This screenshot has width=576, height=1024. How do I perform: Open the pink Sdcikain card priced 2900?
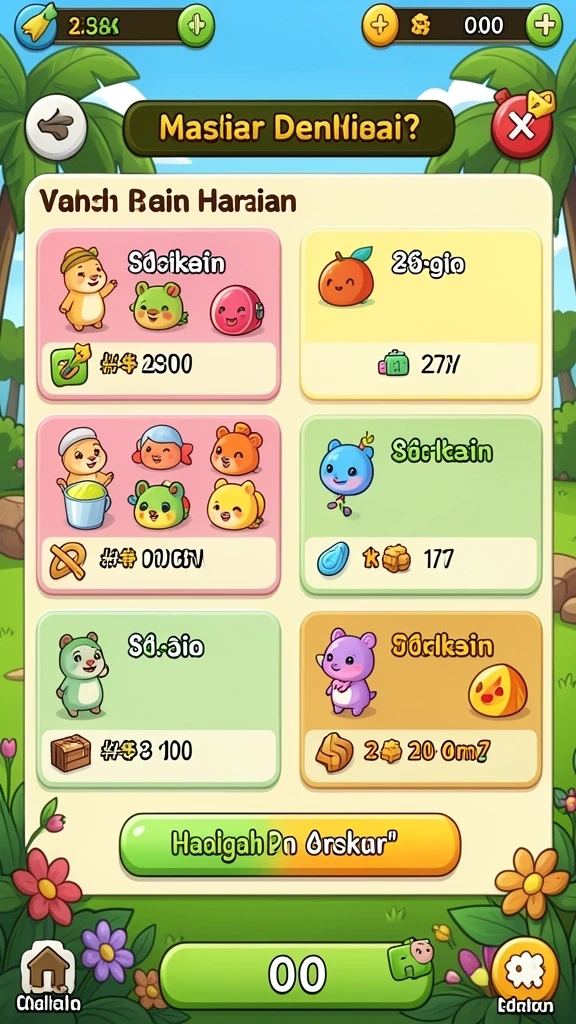pos(159,314)
